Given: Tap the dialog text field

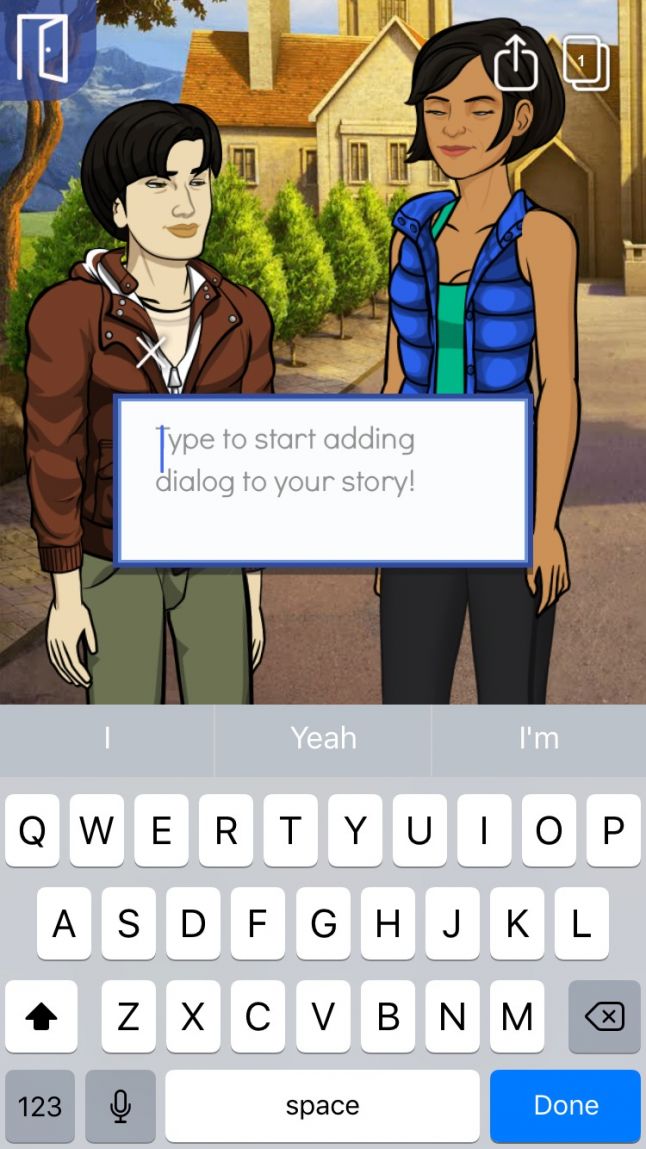Looking at the screenshot, I should point(322,480).
